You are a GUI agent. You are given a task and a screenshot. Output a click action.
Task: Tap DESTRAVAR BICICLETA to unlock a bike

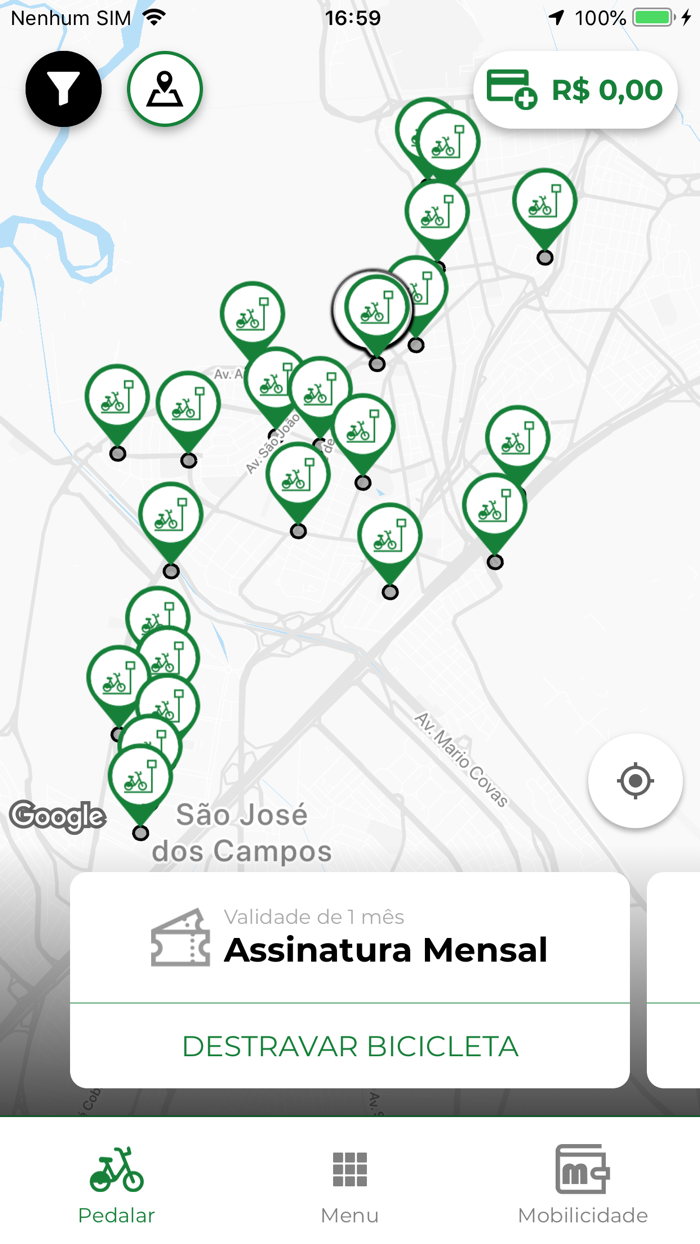[350, 1046]
